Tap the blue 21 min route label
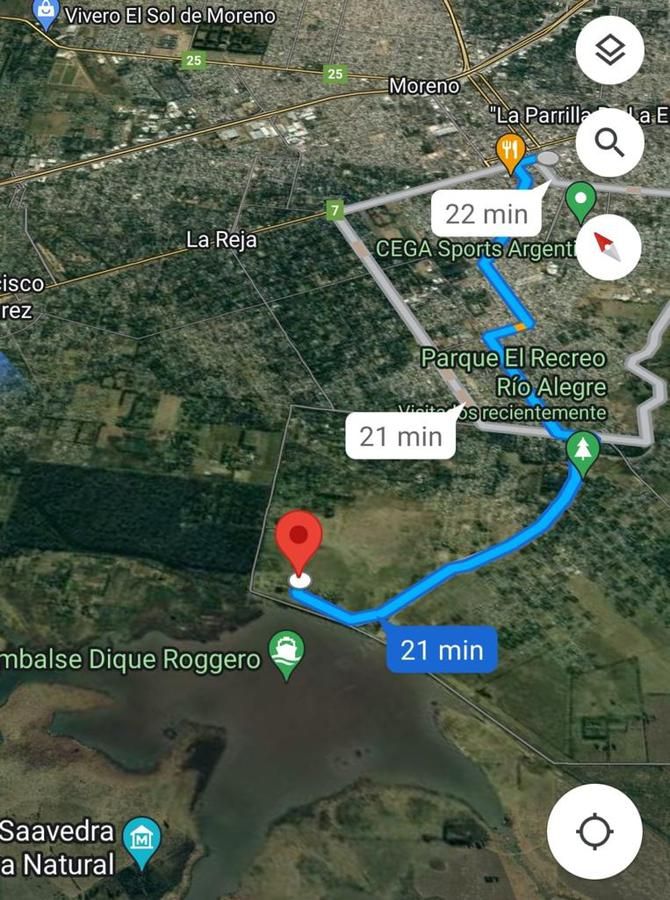Viewport: 670px width, 900px height. point(441,650)
